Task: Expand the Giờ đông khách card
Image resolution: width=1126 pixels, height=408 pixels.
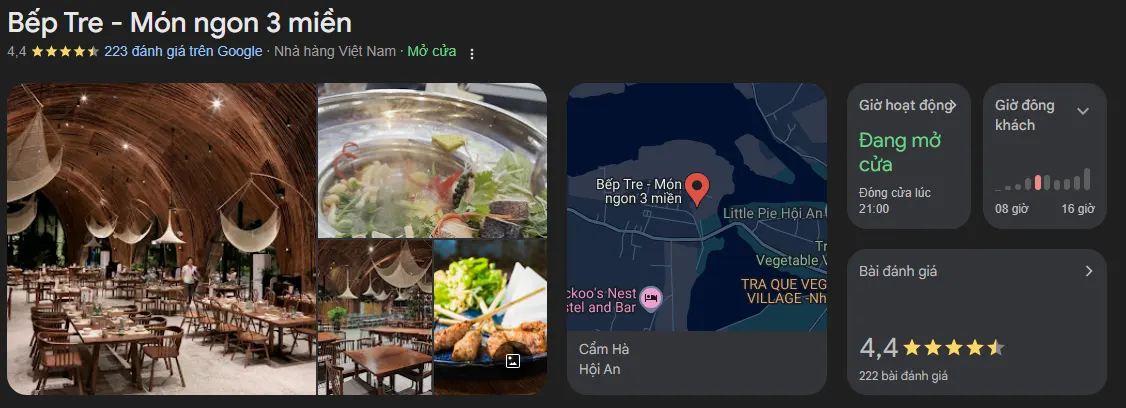Action: point(1045,155)
